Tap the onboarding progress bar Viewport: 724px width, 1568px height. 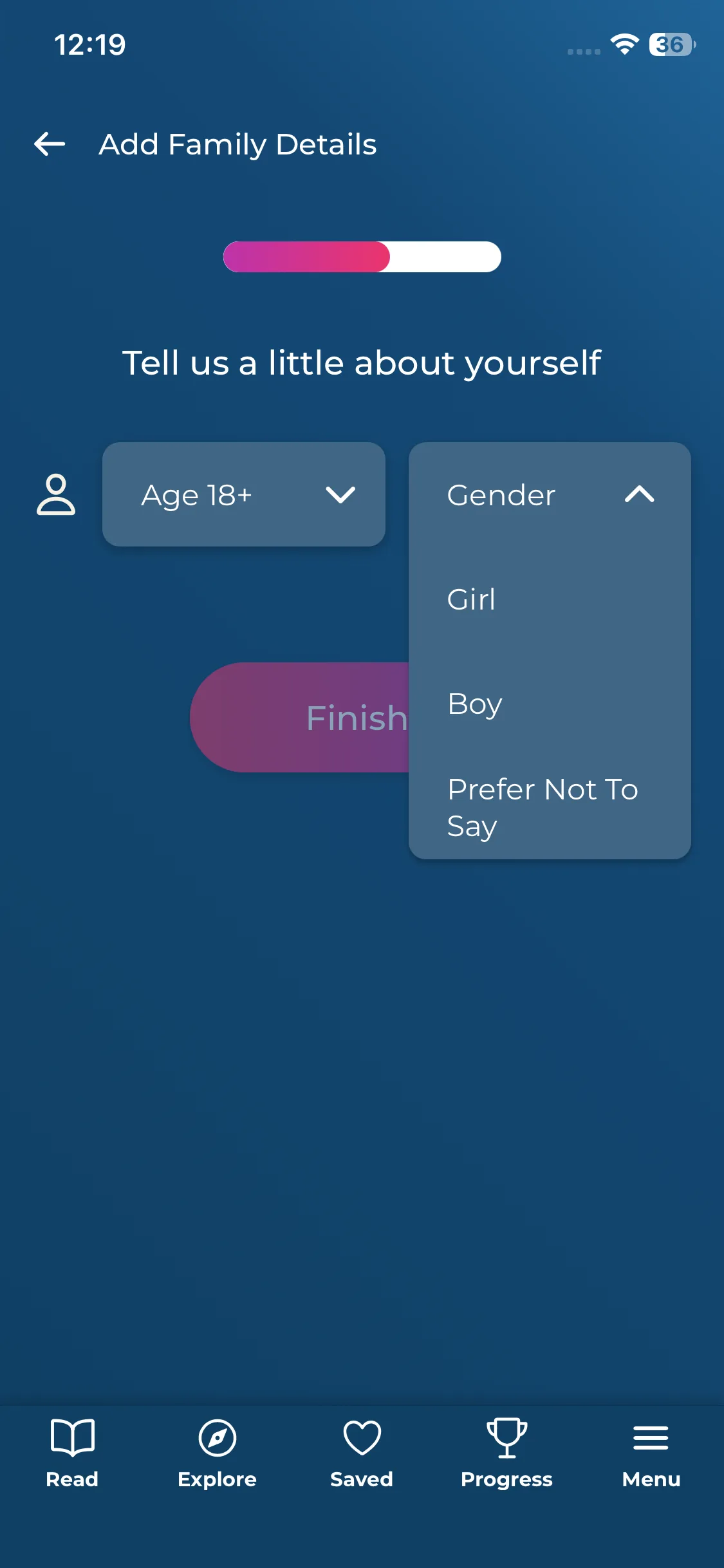[362, 256]
